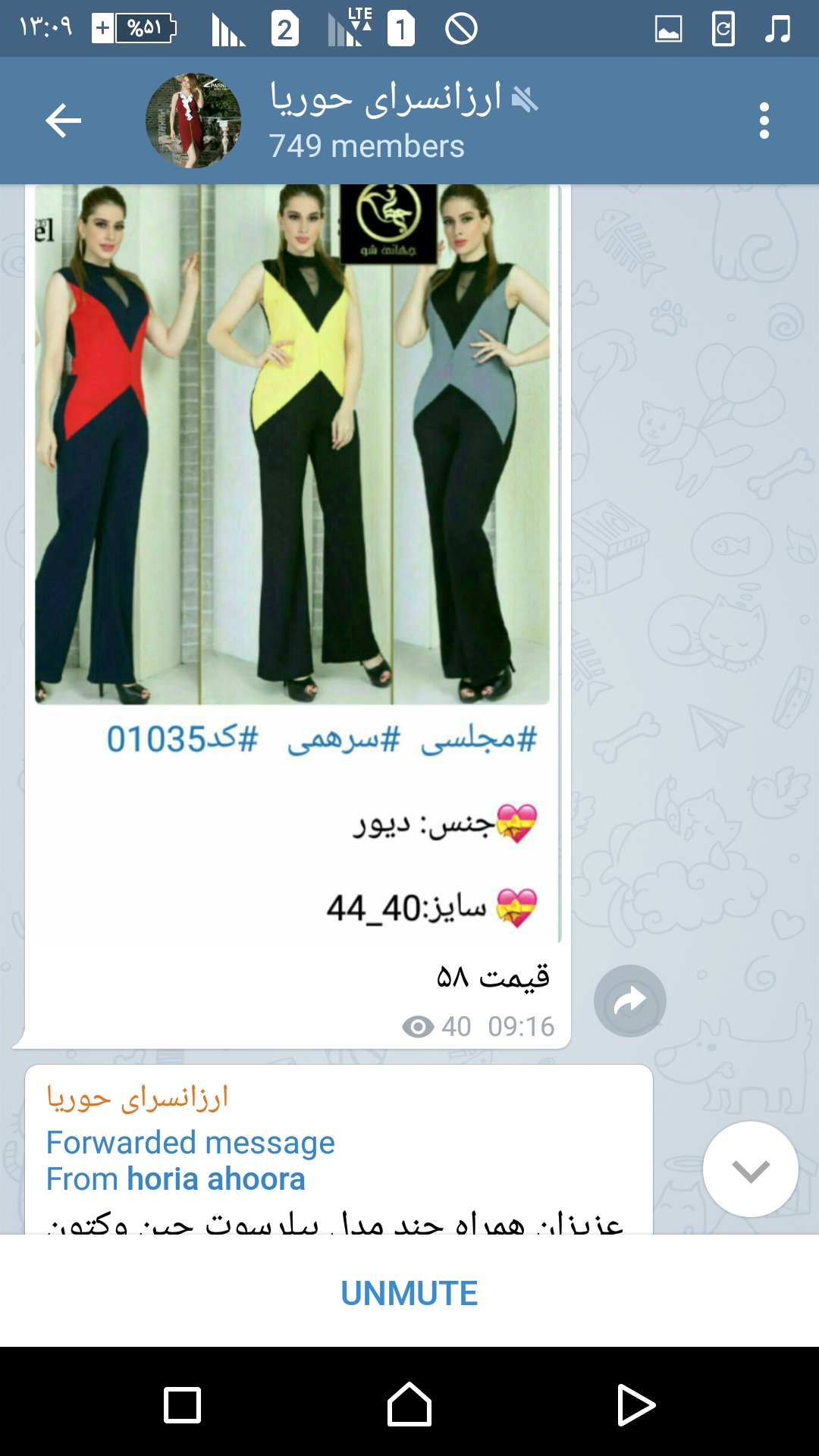Tap the hashtag #مجلسی
This screenshot has height=1456, width=819.
[x=479, y=739]
